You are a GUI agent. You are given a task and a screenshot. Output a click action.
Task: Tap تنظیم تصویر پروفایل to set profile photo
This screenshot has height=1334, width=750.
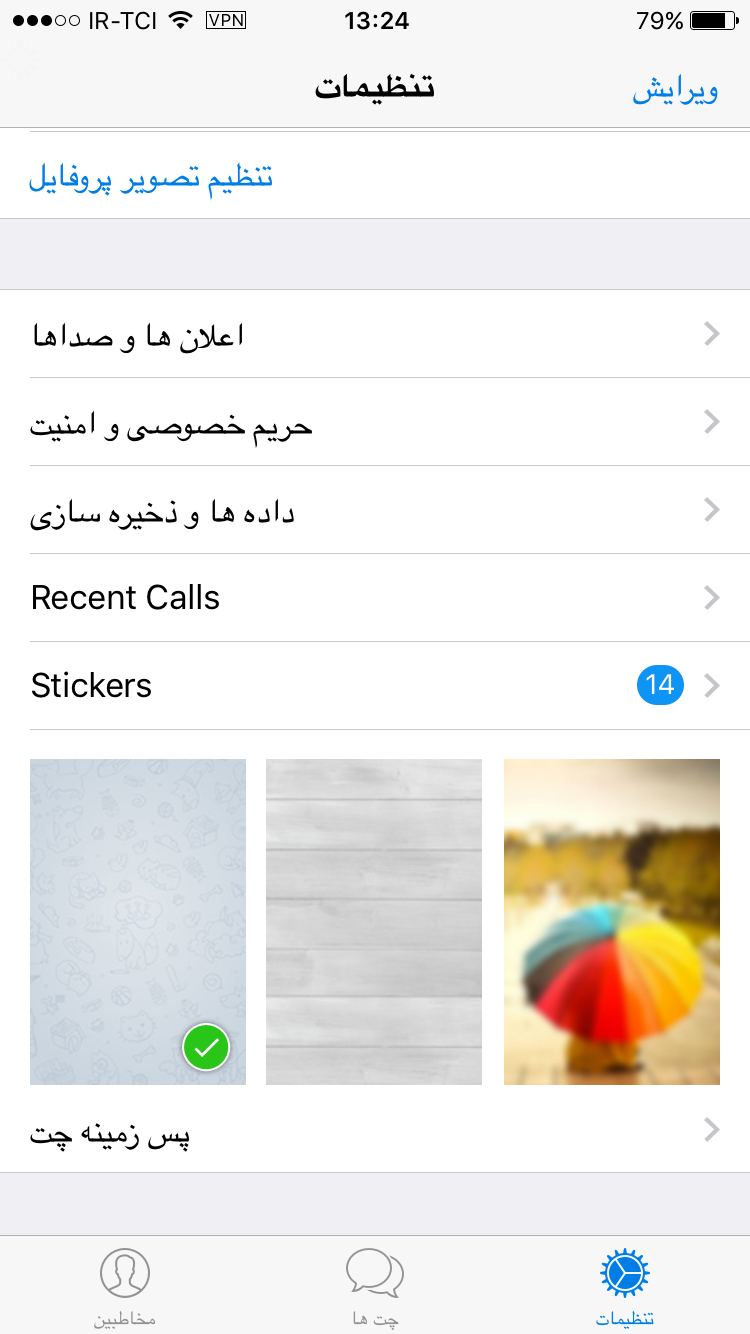pos(150,179)
